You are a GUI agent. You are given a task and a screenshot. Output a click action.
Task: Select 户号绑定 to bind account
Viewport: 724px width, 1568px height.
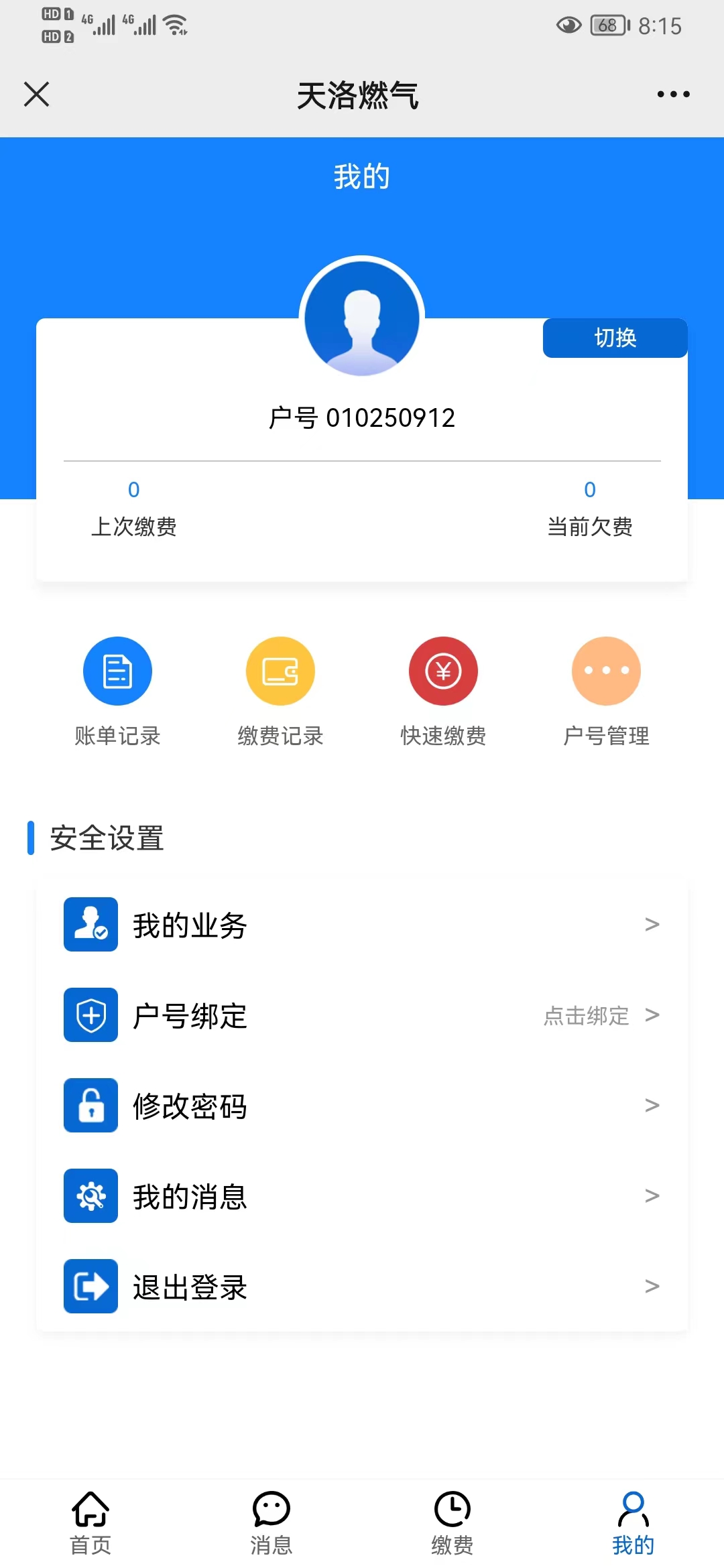coord(362,1015)
